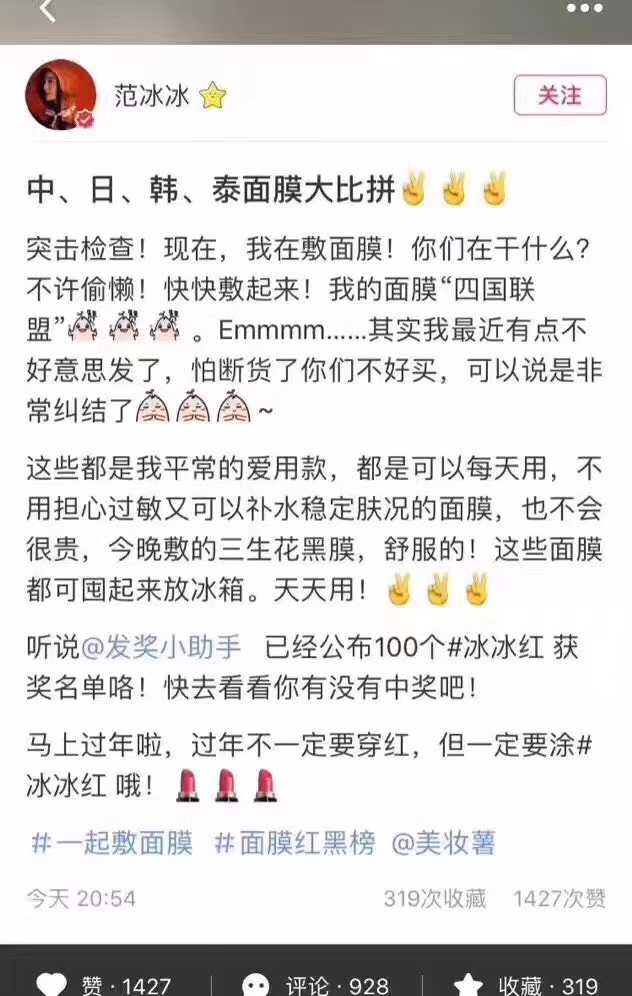Viewport: 632px width, 996px height.
Task: Open the @美妆薯 mention
Action: (x=443, y=843)
